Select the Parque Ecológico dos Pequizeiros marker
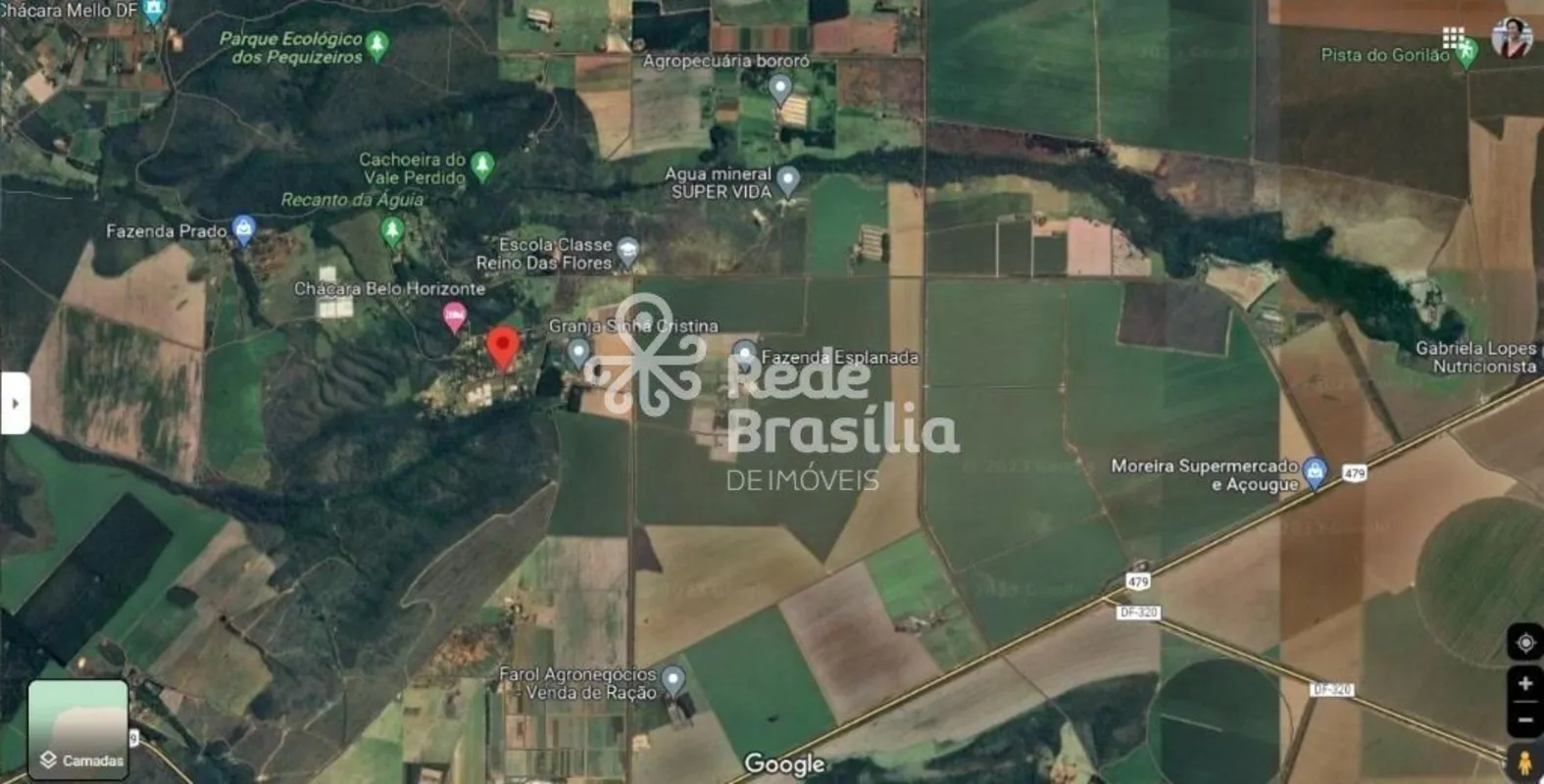This screenshot has height=784, width=1544. tap(377, 44)
